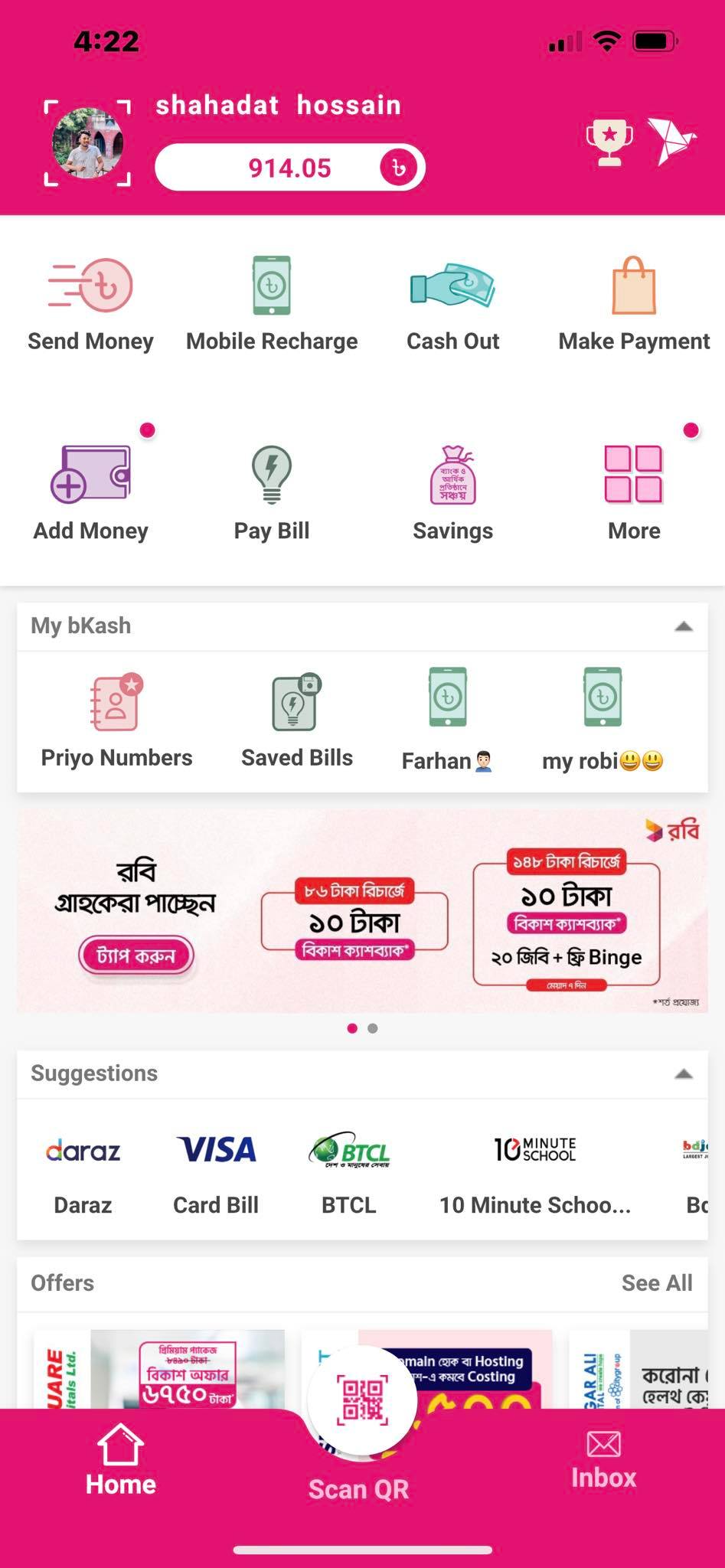
Task: Open Saved Bills
Action: pyautogui.click(x=297, y=721)
